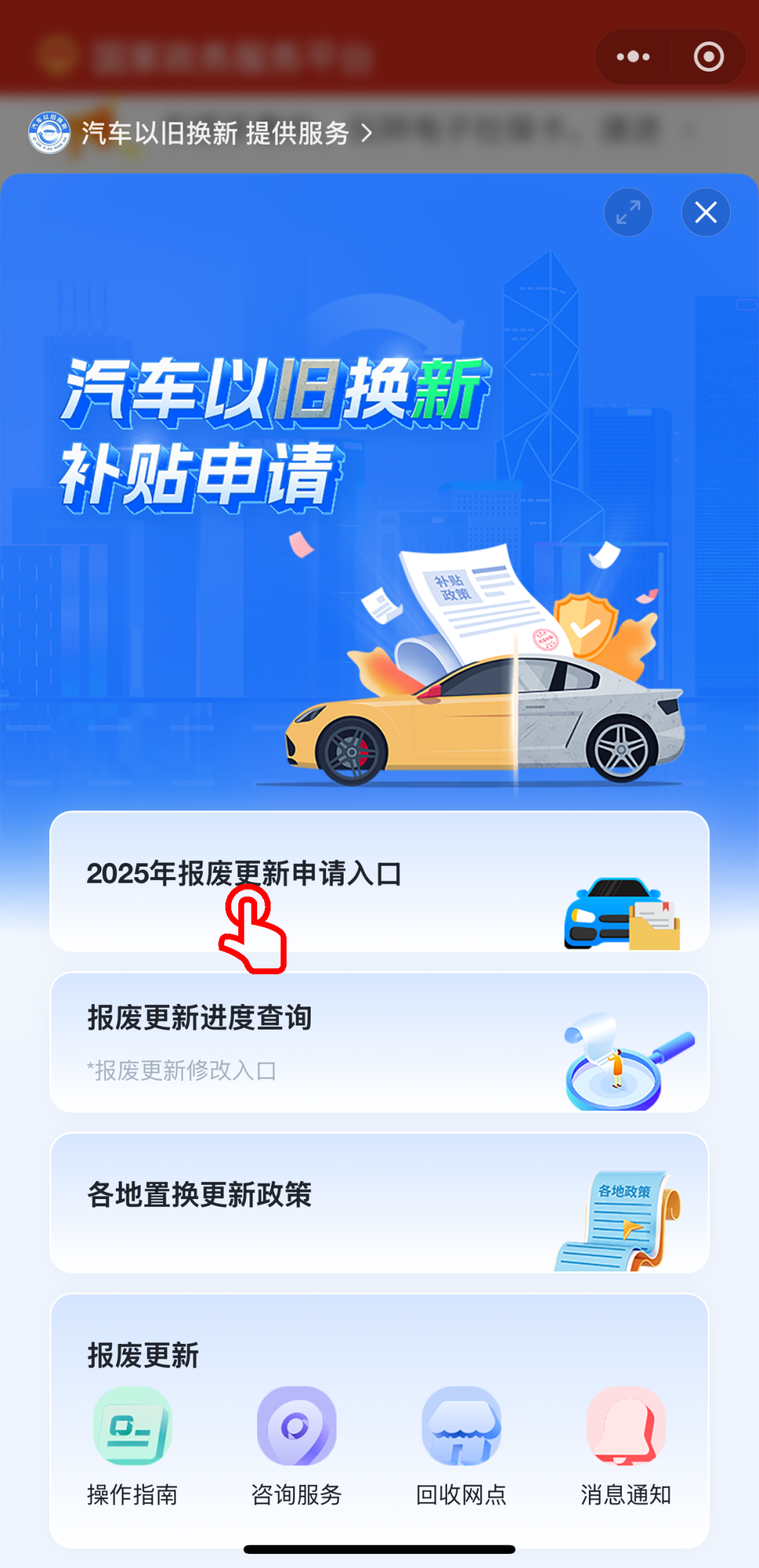Tap the circle button to exit the mini program
The image size is (759, 1568).
pyautogui.click(x=708, y=57)
